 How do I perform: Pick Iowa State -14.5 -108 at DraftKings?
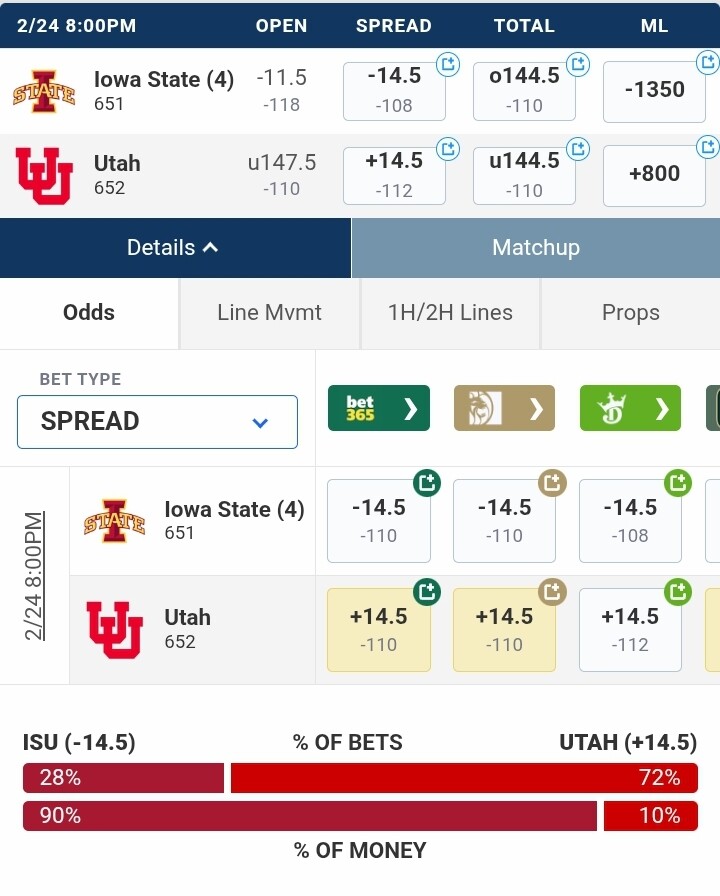tap(630, 520)
